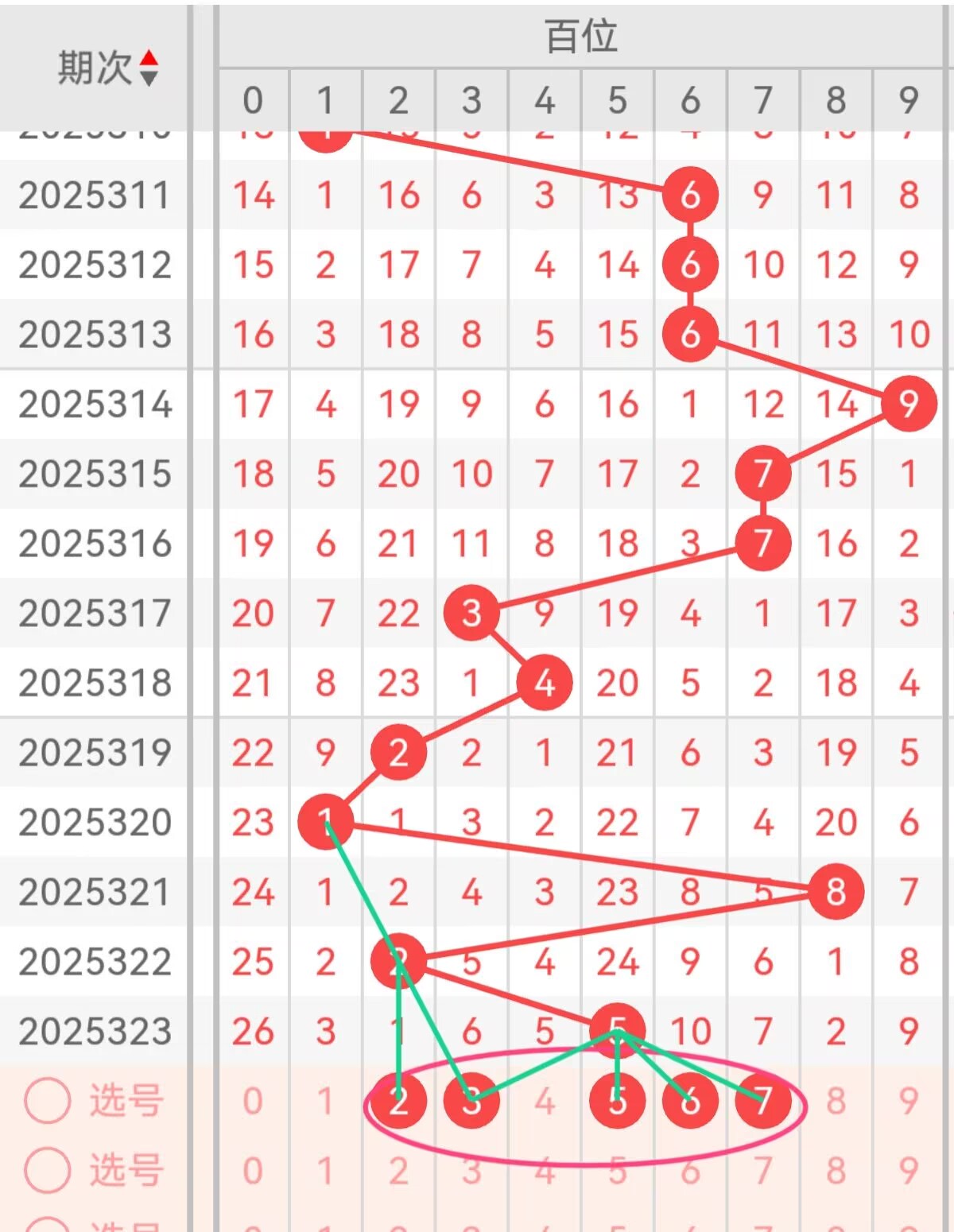Select the circle beside the second full 选号 row

coord(48,1170)
